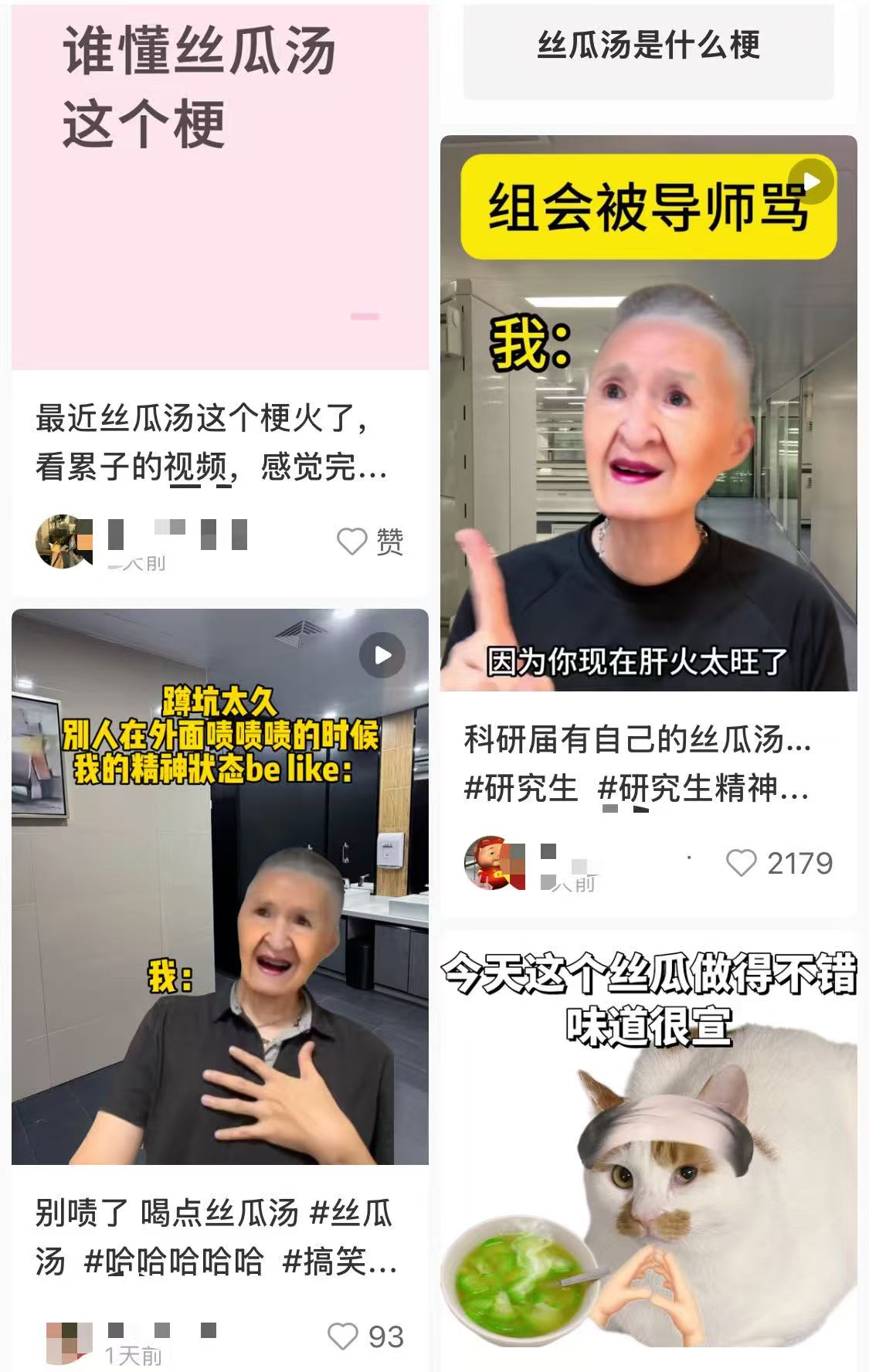The image size is (869, 1372).
Task: Play the 组会被导师骂 video
Action: click(x=811, y=182)
